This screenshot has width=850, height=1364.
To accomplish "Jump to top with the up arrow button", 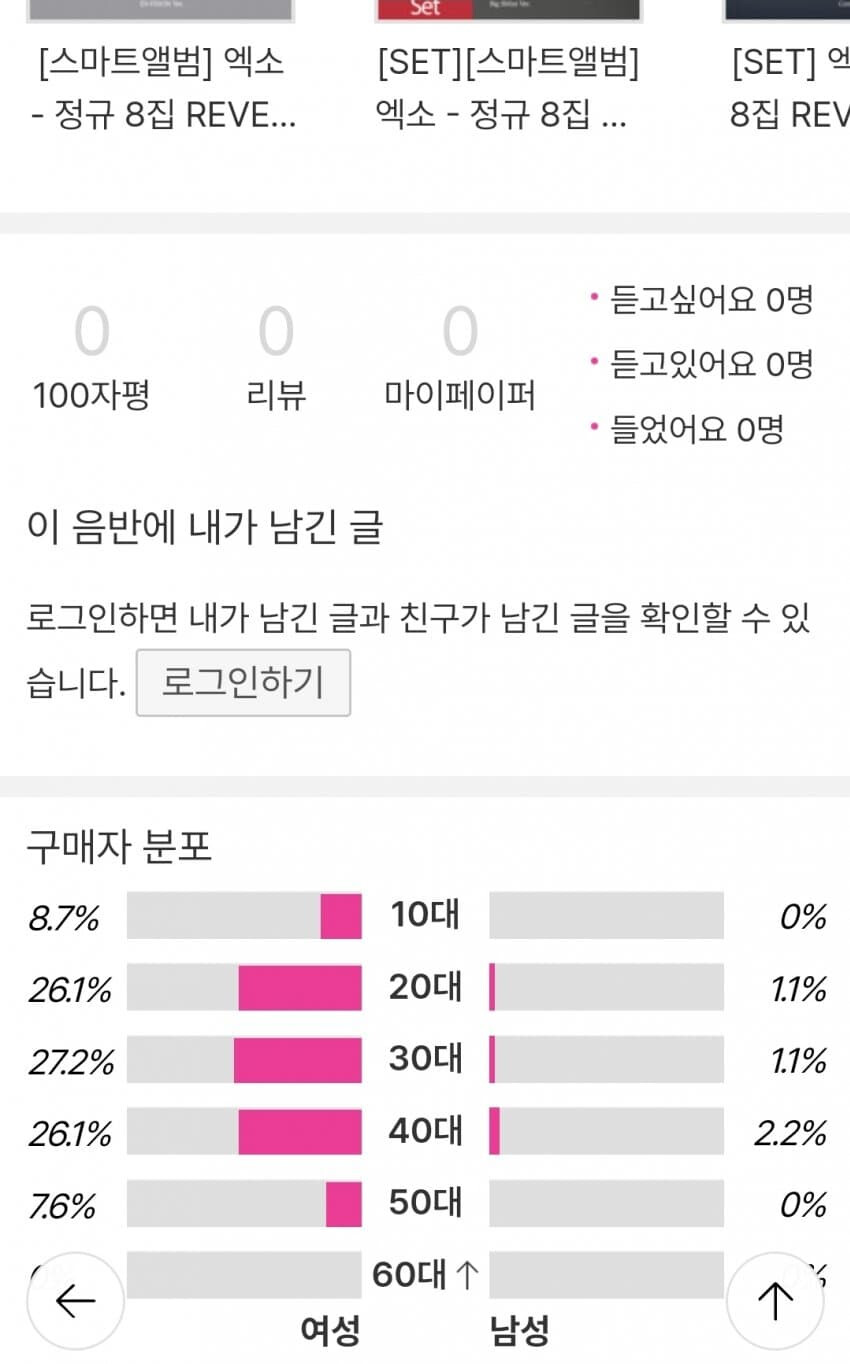I will click(x=774, y=1301).
